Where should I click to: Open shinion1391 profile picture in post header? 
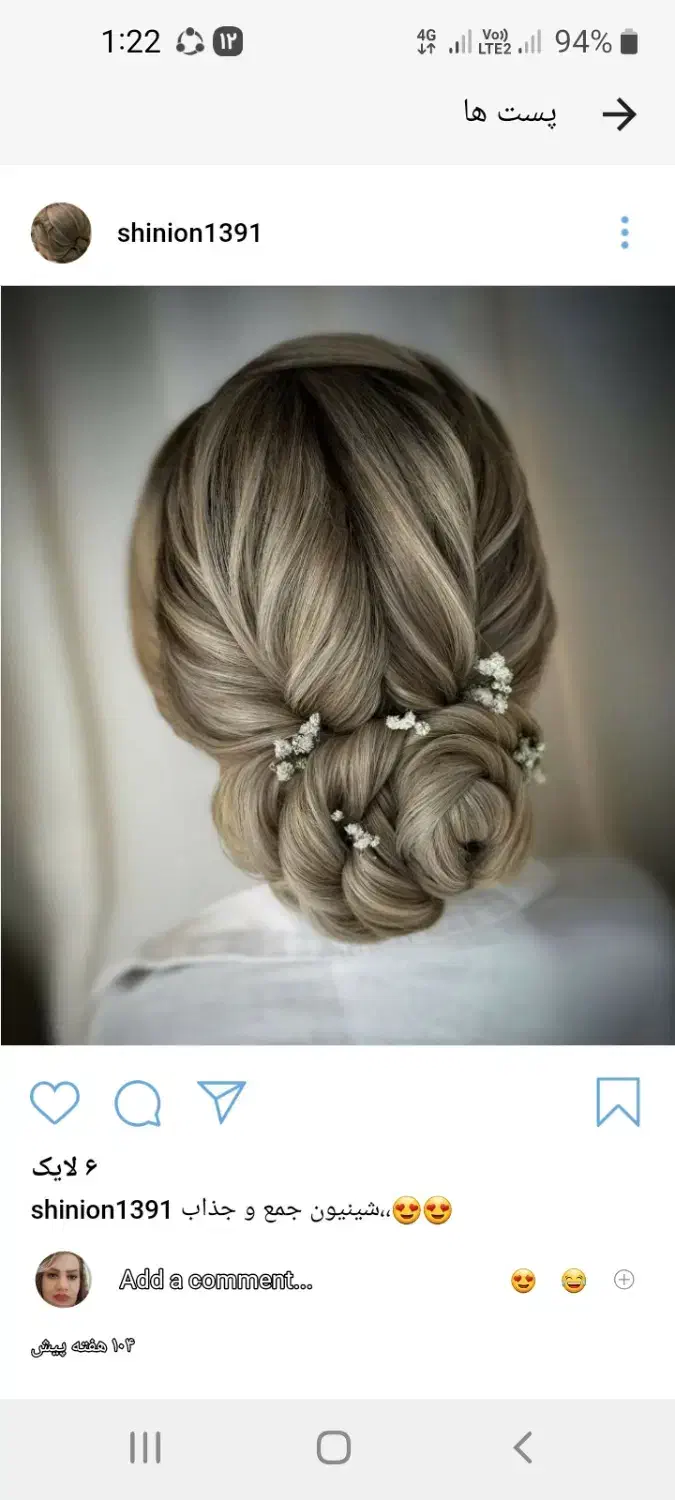pos(61,233)
